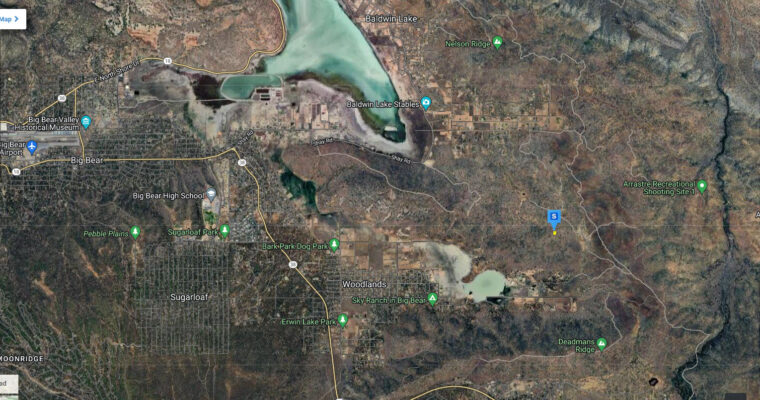
Task: Select the Big Bear Airport marker
Action: [x=31, y=147]
